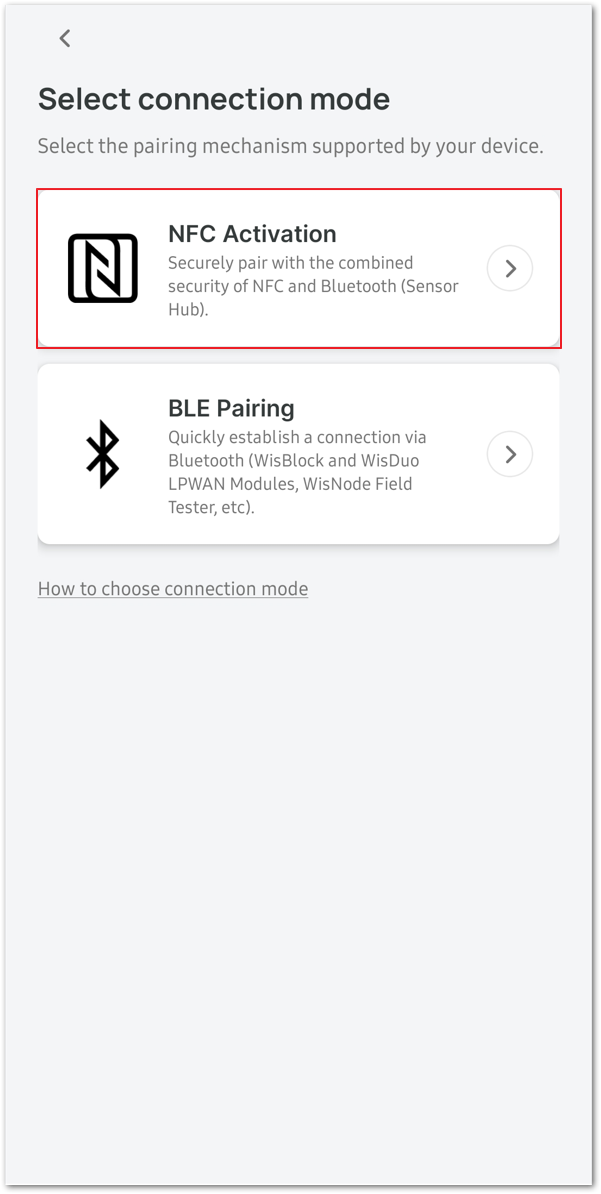Open the BLE Pairing option
The image size is (601, 1194).
299,454
